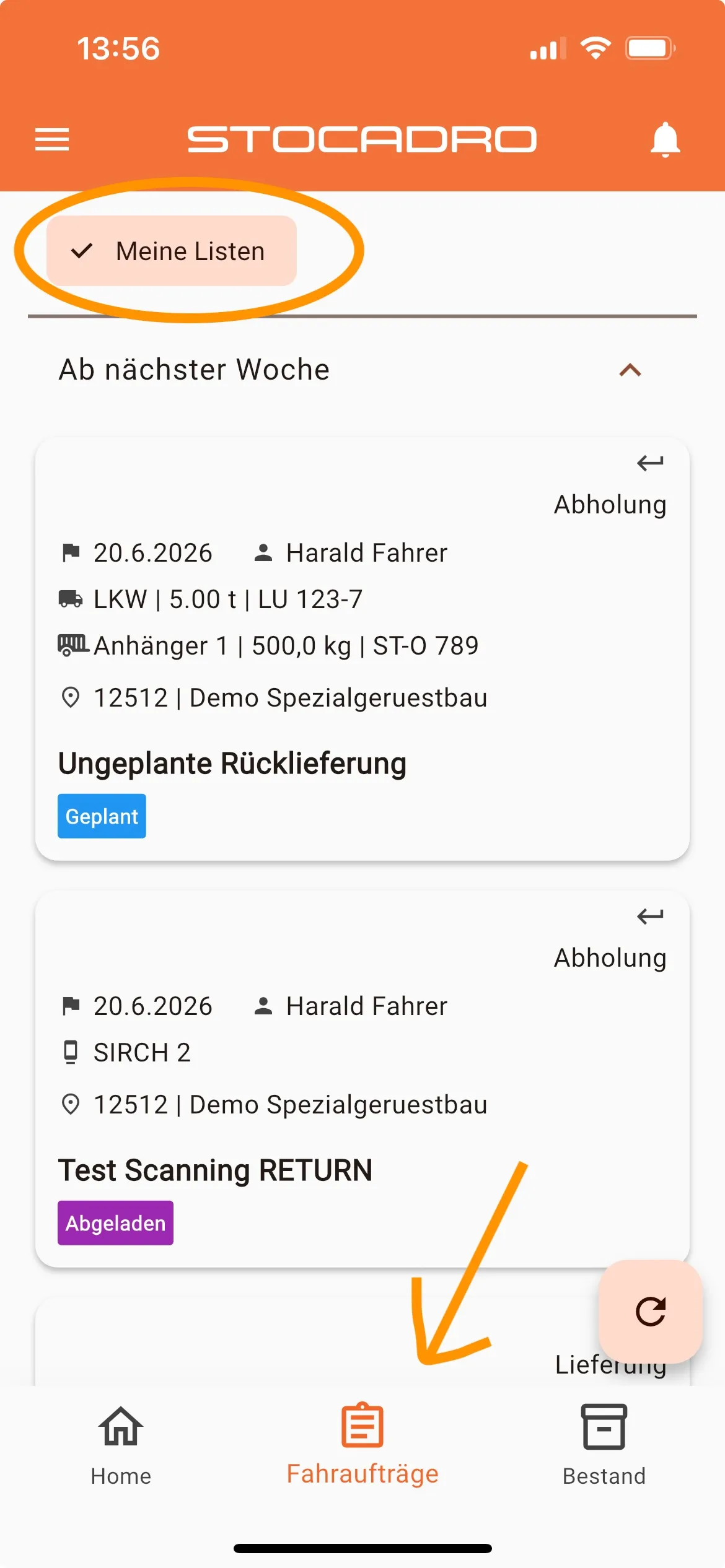Tap the trailer icon beside Anhänger 1
The height and width of the screenshot is (1568, 725).
point(71,645)
